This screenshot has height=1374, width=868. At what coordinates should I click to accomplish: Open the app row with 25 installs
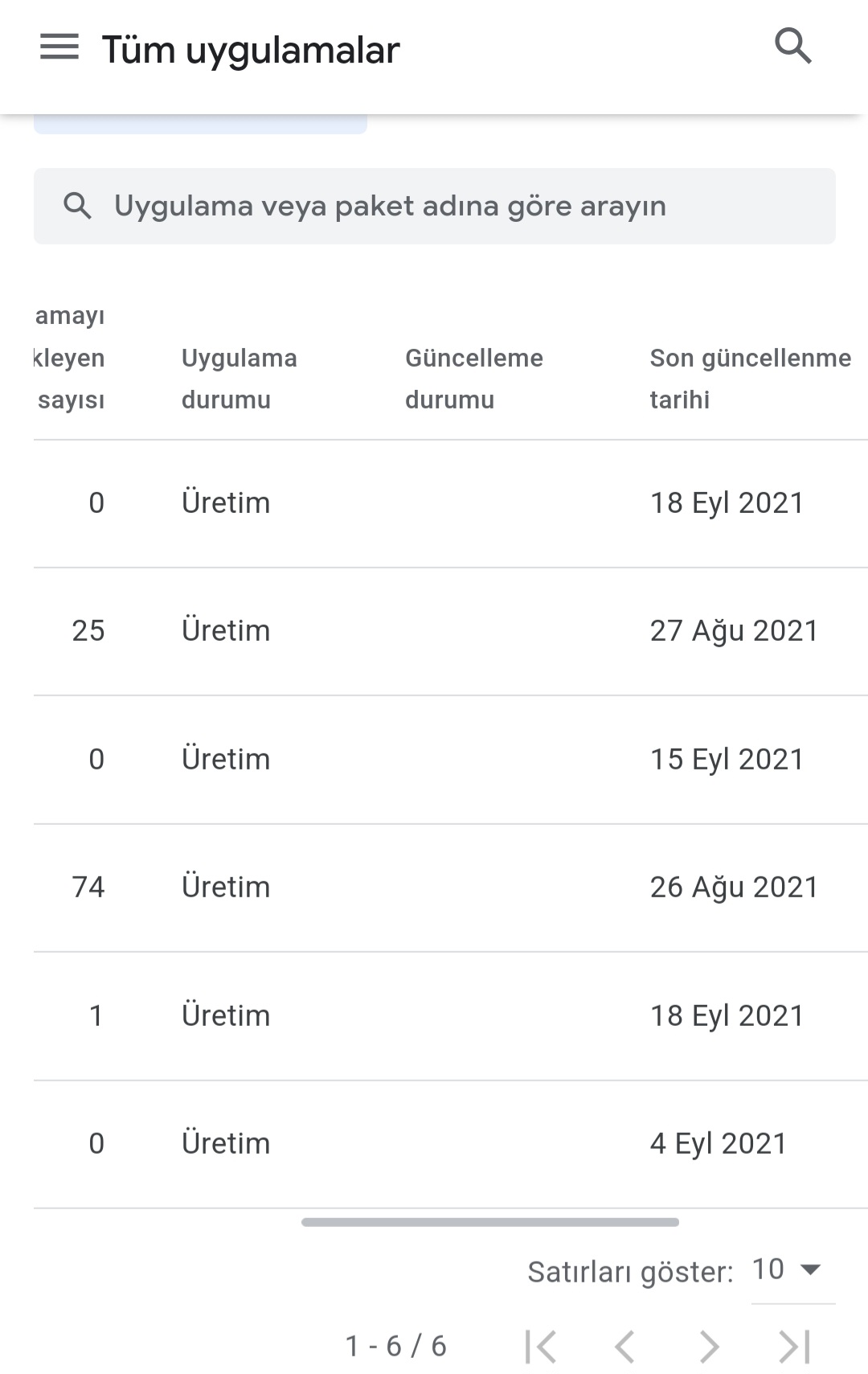click(451, 631)
